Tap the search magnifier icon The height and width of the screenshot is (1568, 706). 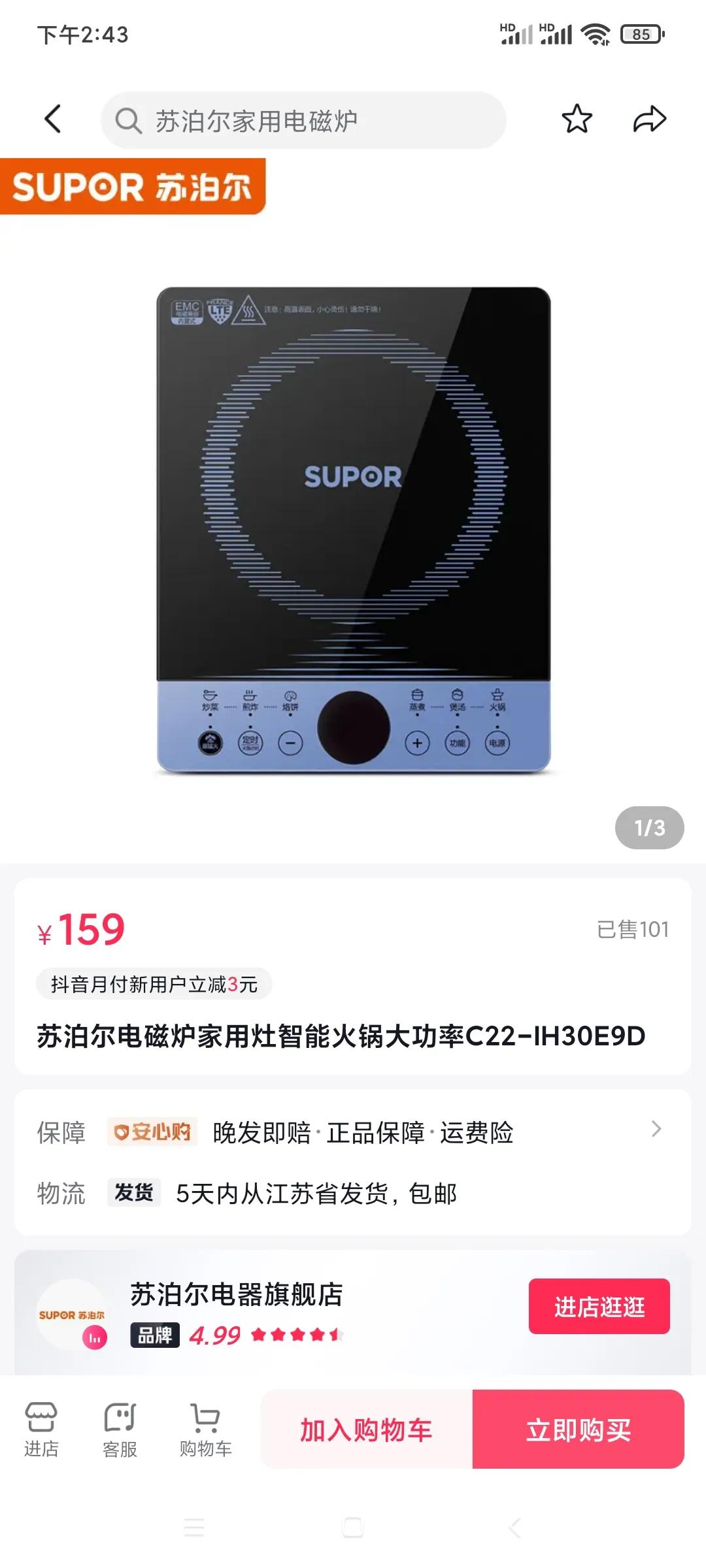(129, 119)
